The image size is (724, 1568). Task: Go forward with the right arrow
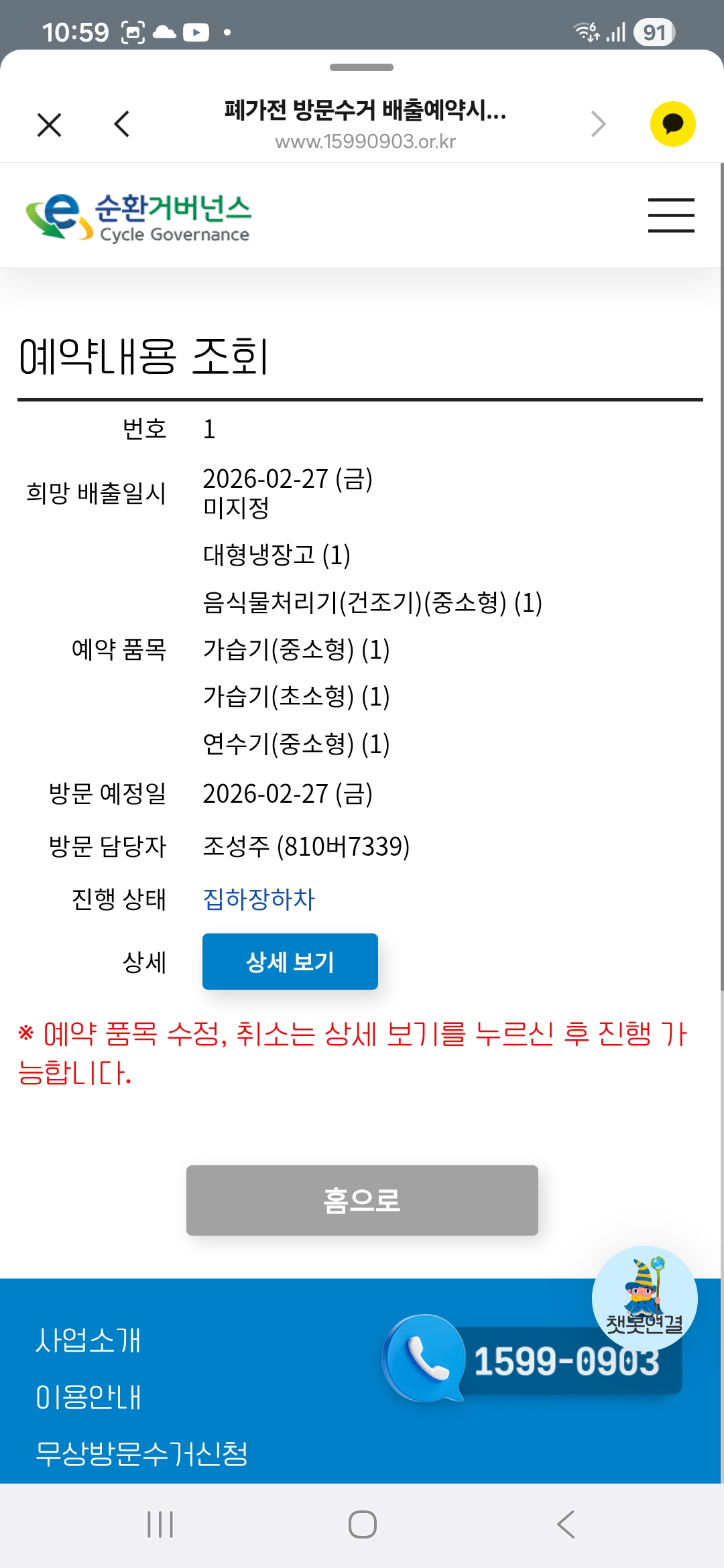598,125
